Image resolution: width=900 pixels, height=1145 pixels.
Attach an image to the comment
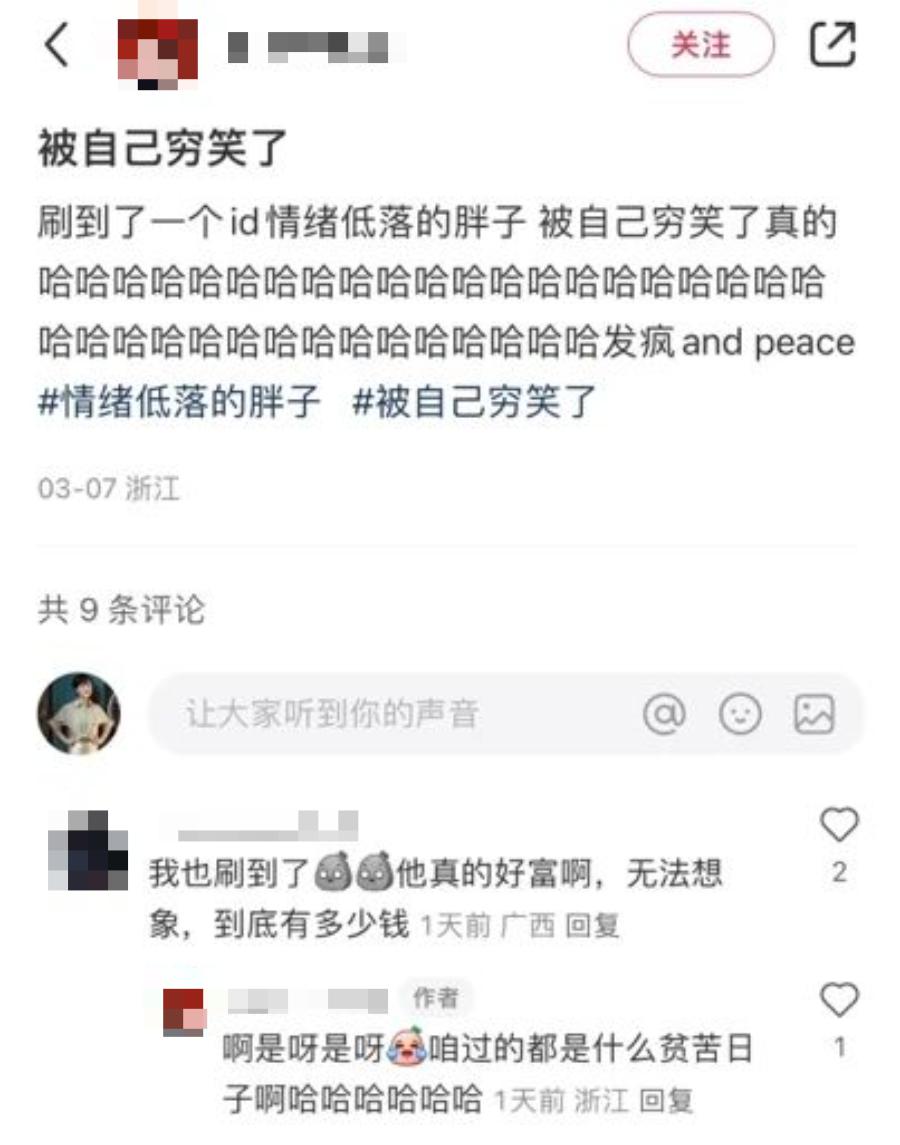click(x=814, y=714)
